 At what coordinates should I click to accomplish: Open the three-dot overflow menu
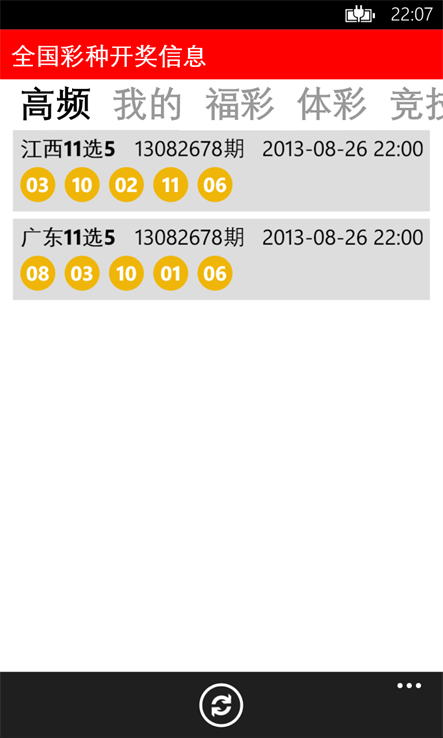tap(409, 686)
